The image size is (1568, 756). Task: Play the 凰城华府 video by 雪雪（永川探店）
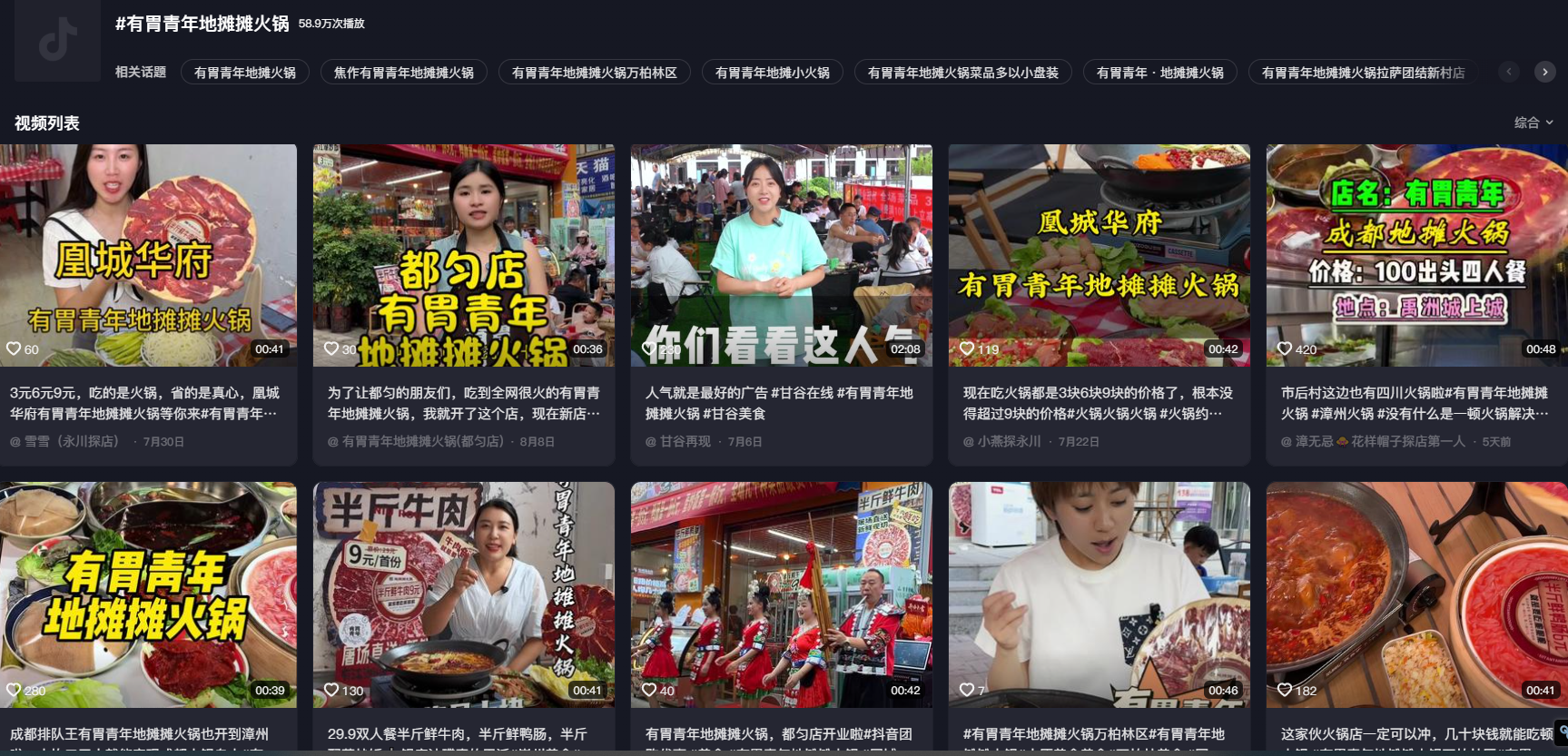click(x=148, y=255)
